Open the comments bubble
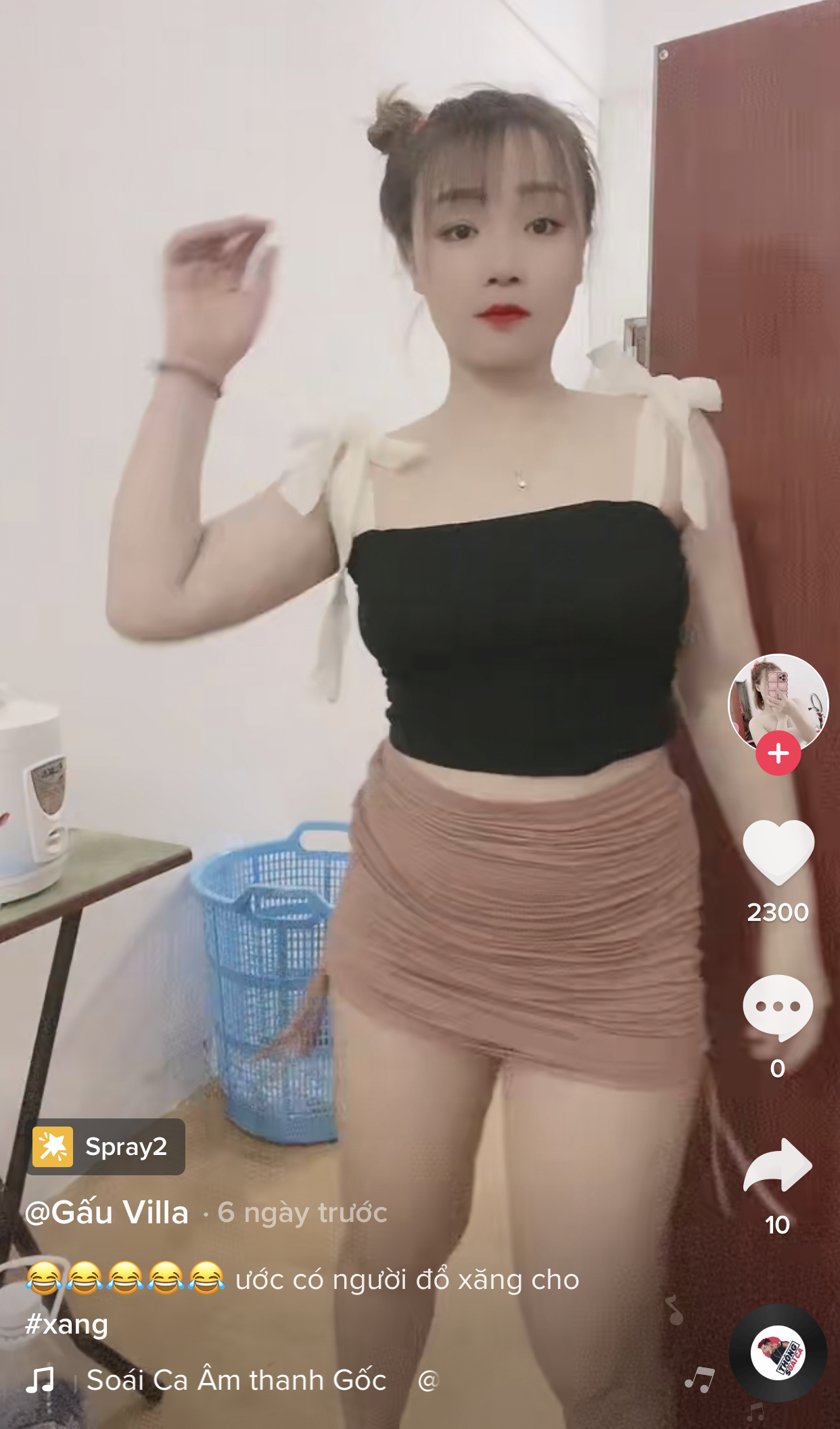 (x=778, y=1007)
